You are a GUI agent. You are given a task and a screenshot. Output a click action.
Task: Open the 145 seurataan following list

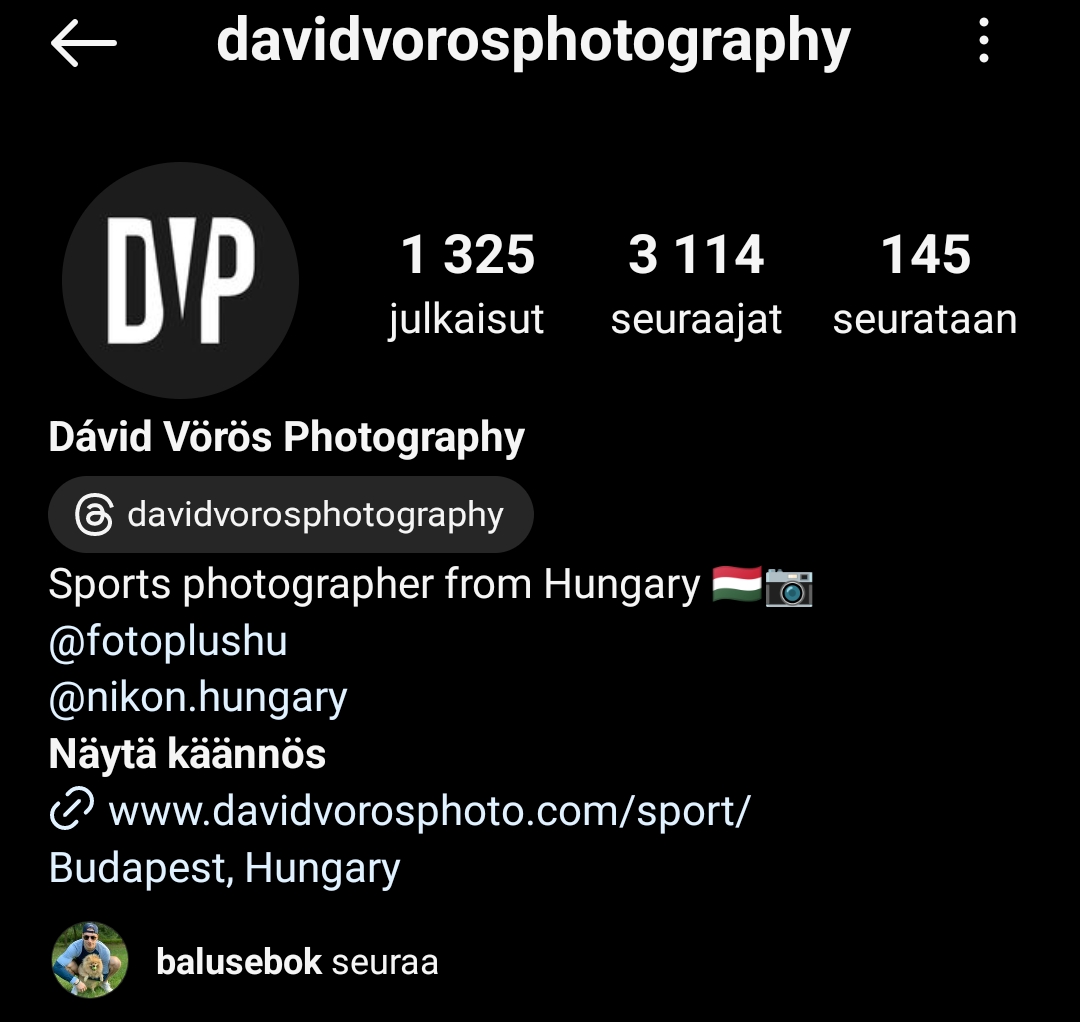click(925, 282)
